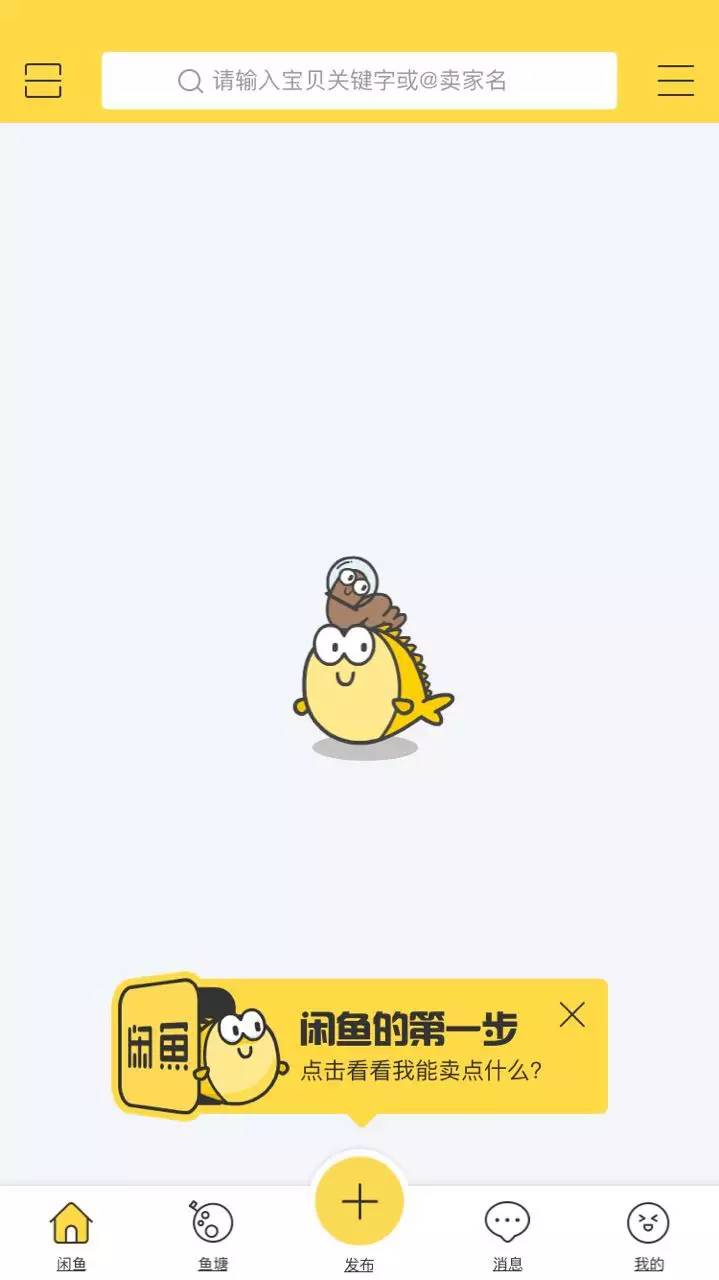Go to the 我的 tab
This screenshot has height=1280, width=719.
pyautogui.click(x=648, y=1234)
